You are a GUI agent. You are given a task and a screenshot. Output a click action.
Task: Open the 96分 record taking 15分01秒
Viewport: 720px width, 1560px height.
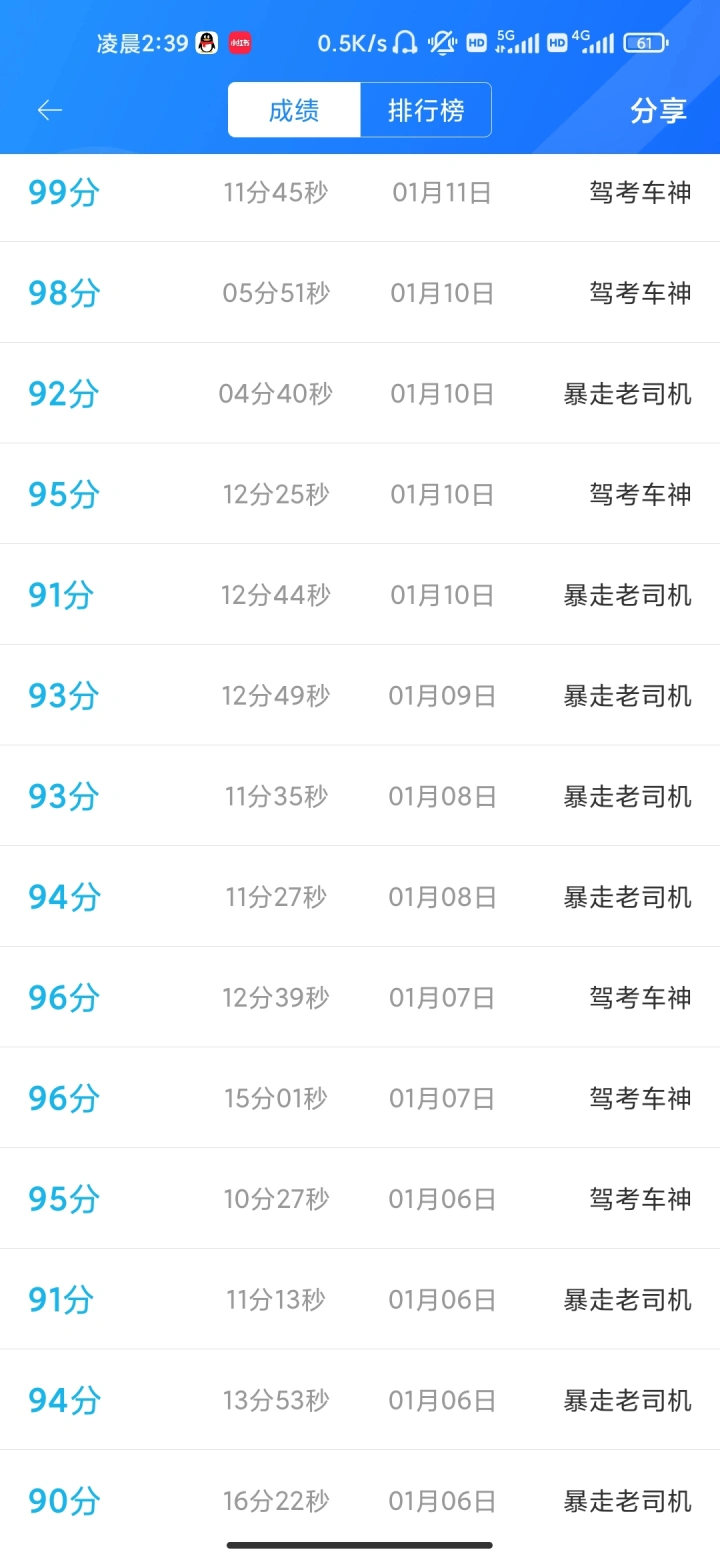360,1098
